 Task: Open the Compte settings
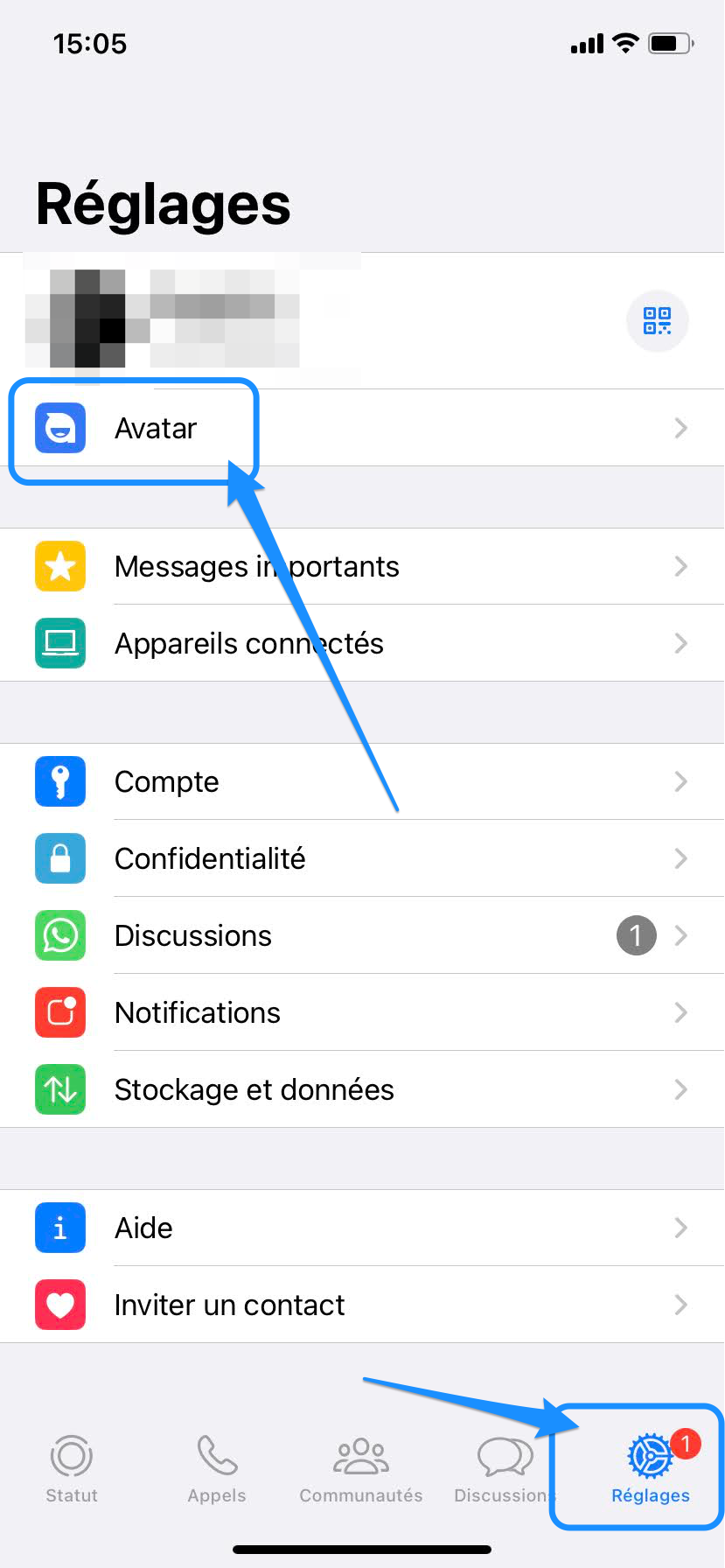[x=362, y=781]
